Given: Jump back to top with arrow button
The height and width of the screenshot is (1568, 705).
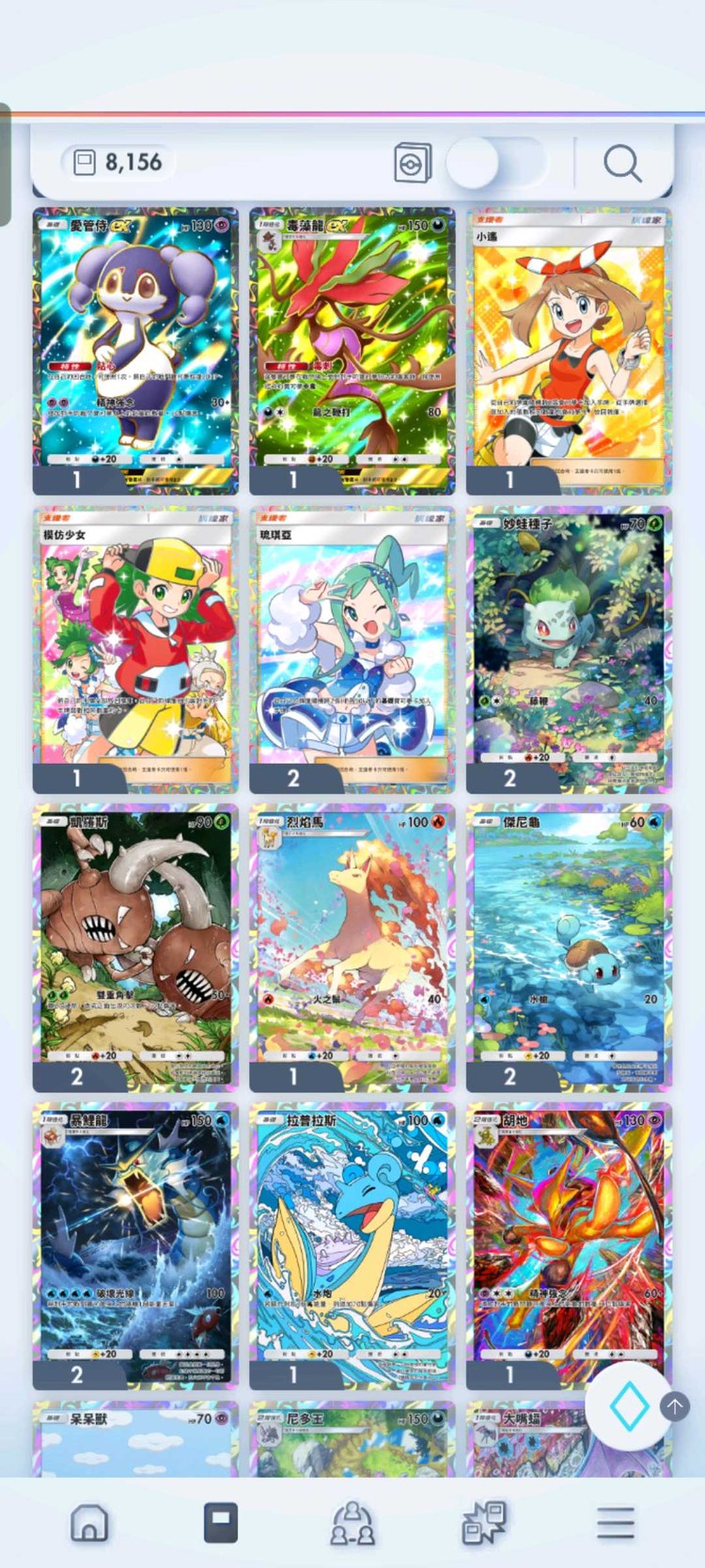Looking at the screenshot, I should tap(674, 1406).
